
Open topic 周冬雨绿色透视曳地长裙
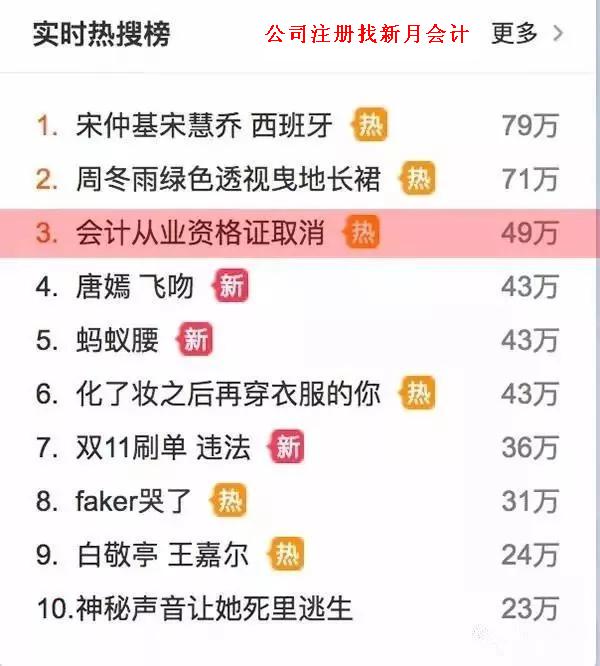228,180
